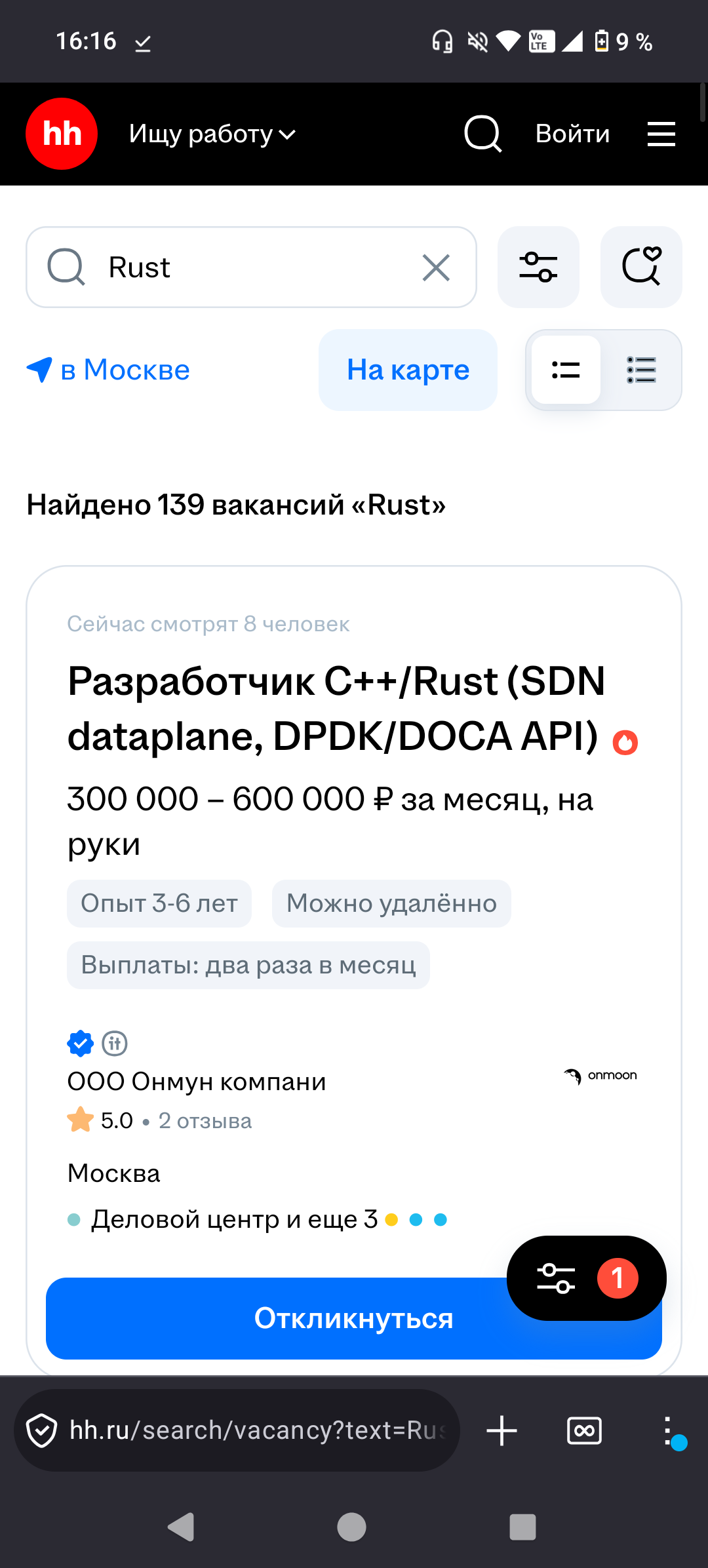Image resolution: width=708 pixels, height=1568 pixels.
Task: Open the hh.ru home logo
Action: [62, 134]
